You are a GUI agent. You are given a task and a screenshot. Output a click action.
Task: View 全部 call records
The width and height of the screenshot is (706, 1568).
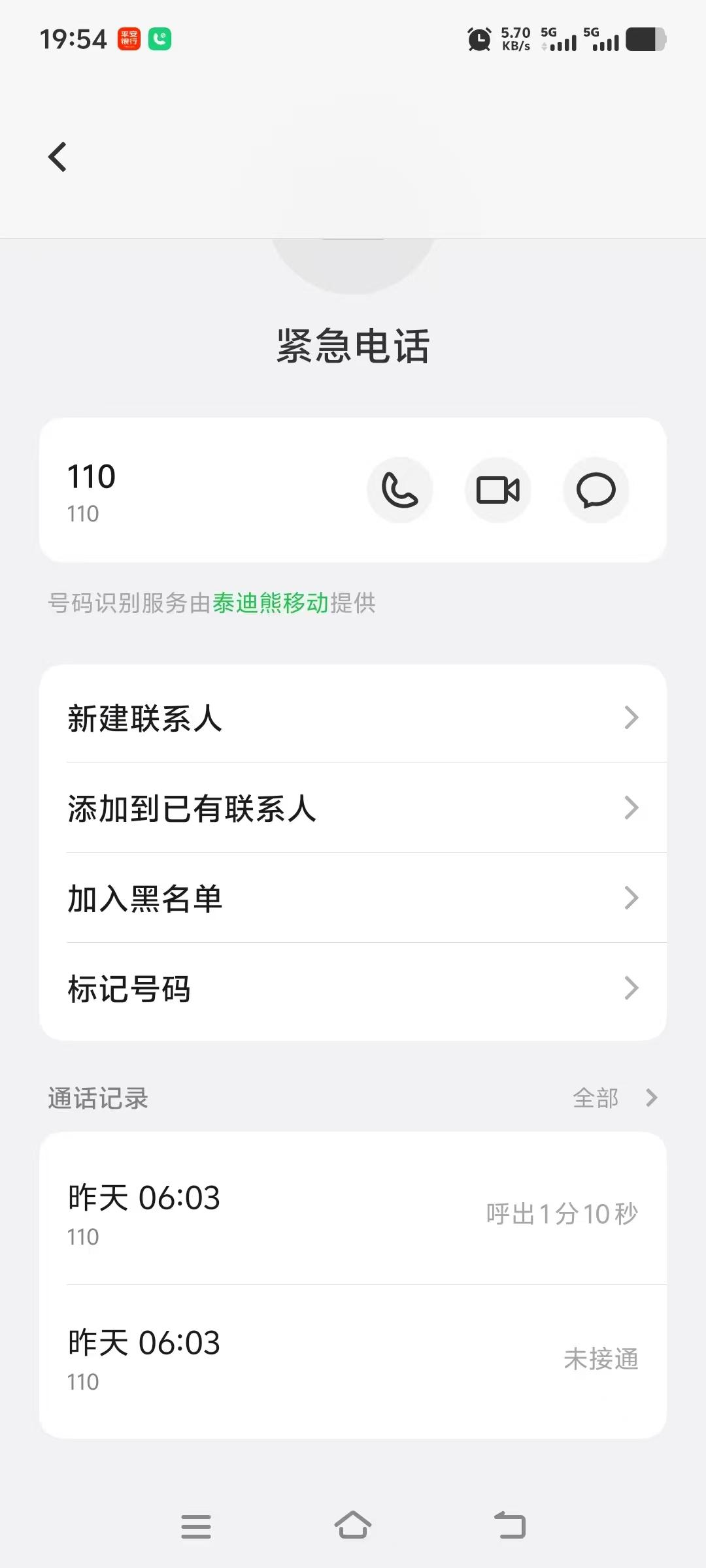613,1098
